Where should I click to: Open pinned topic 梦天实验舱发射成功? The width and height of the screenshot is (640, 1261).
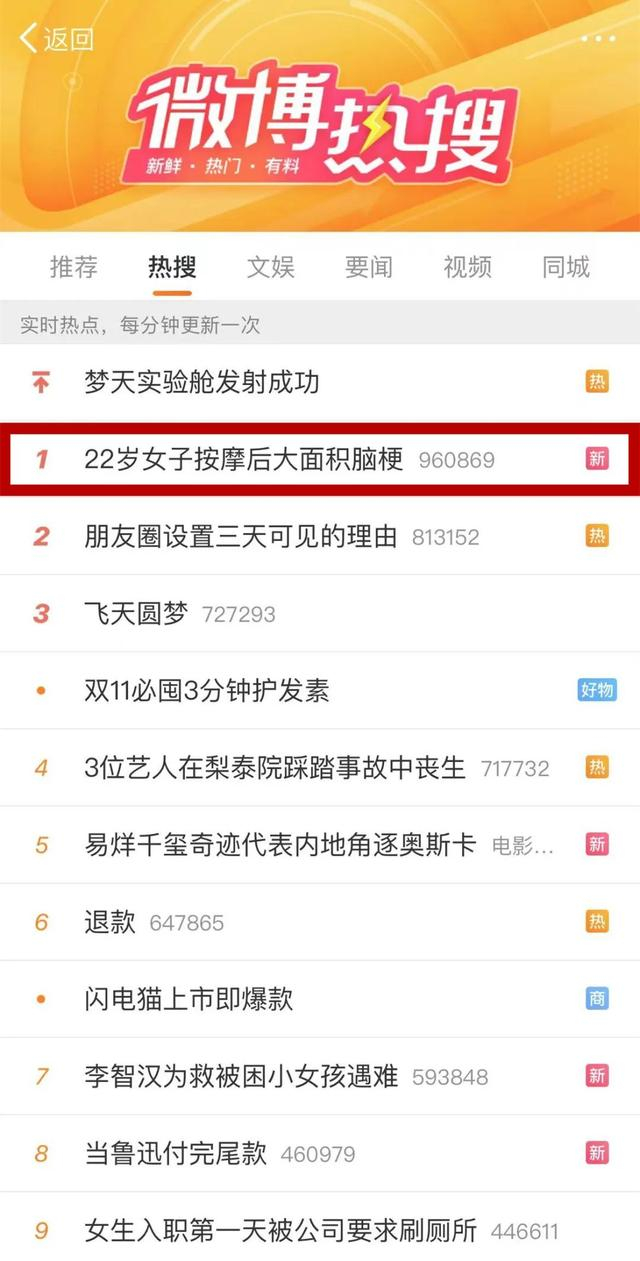pos(202,381)
